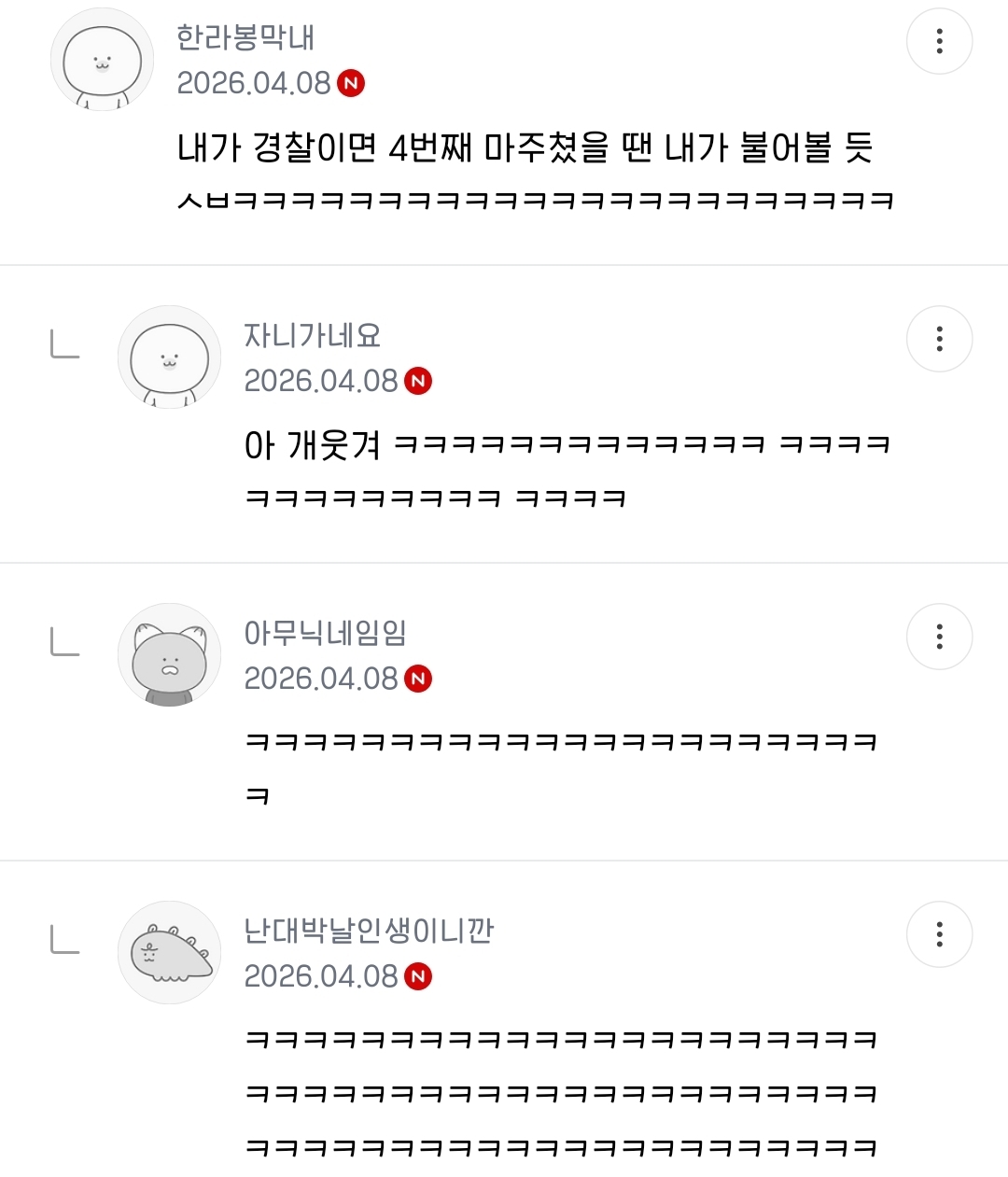
Task: View 한라봉막내's profile picture
Action: [x=102, y=60]
